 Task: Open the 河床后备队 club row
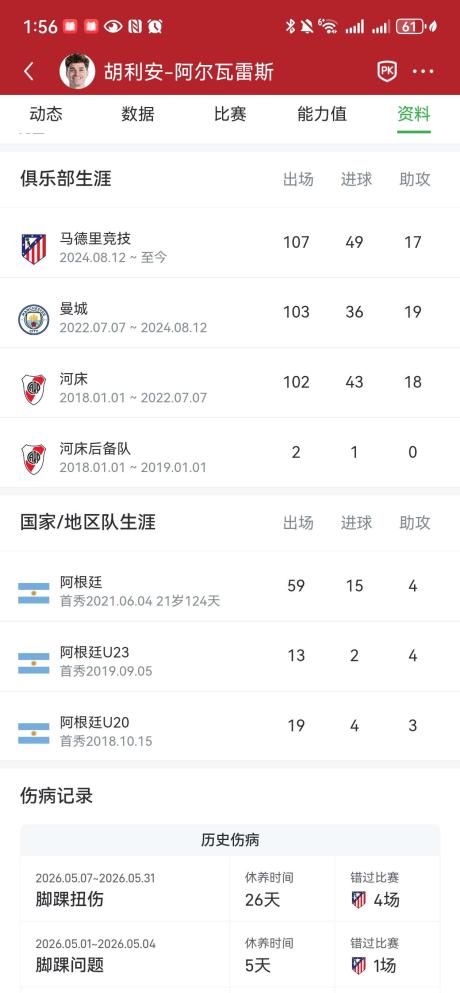pyautogui.click(x=230, y=453)
